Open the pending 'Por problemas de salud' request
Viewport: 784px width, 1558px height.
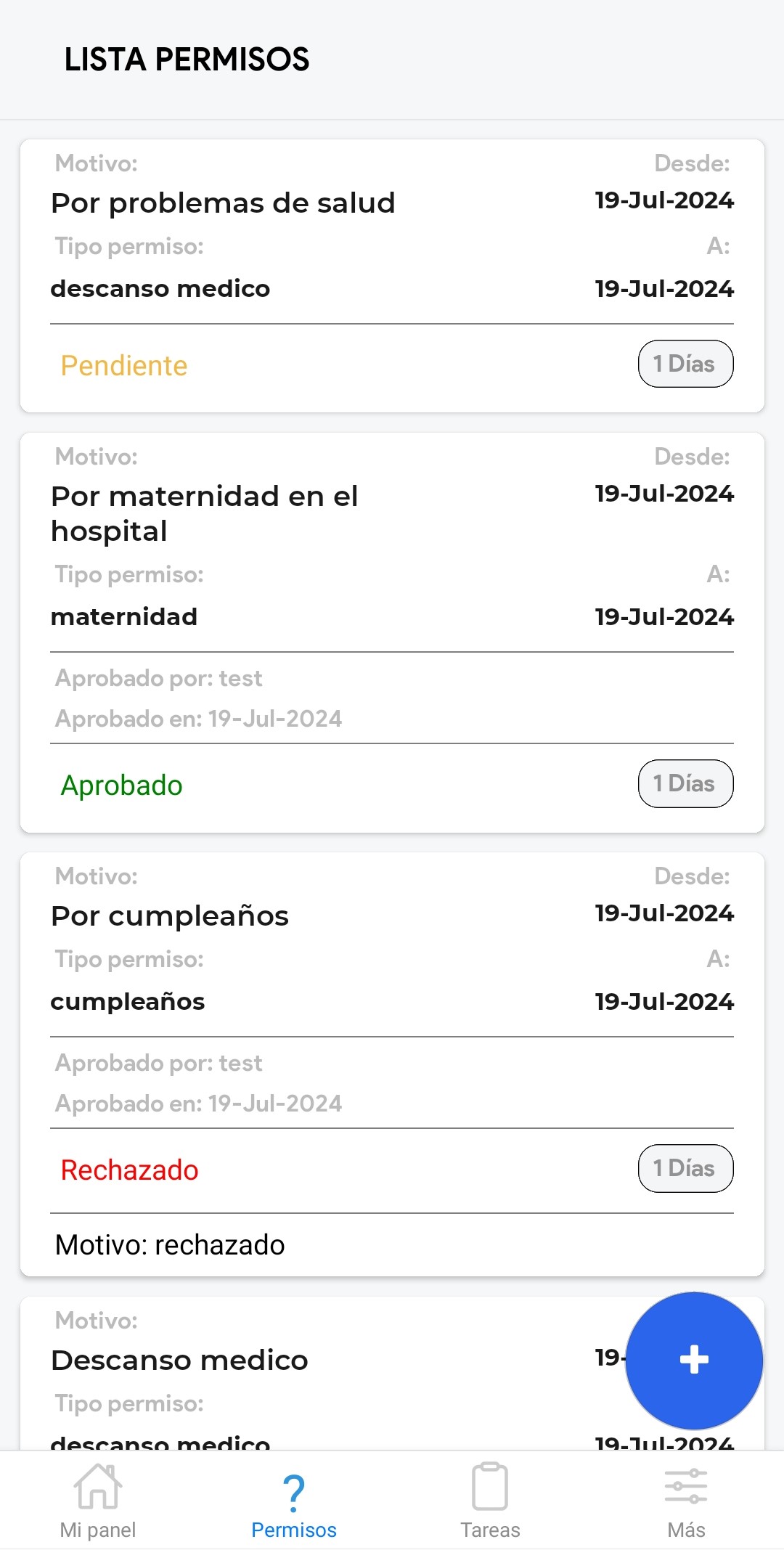(x=392, y=276)
